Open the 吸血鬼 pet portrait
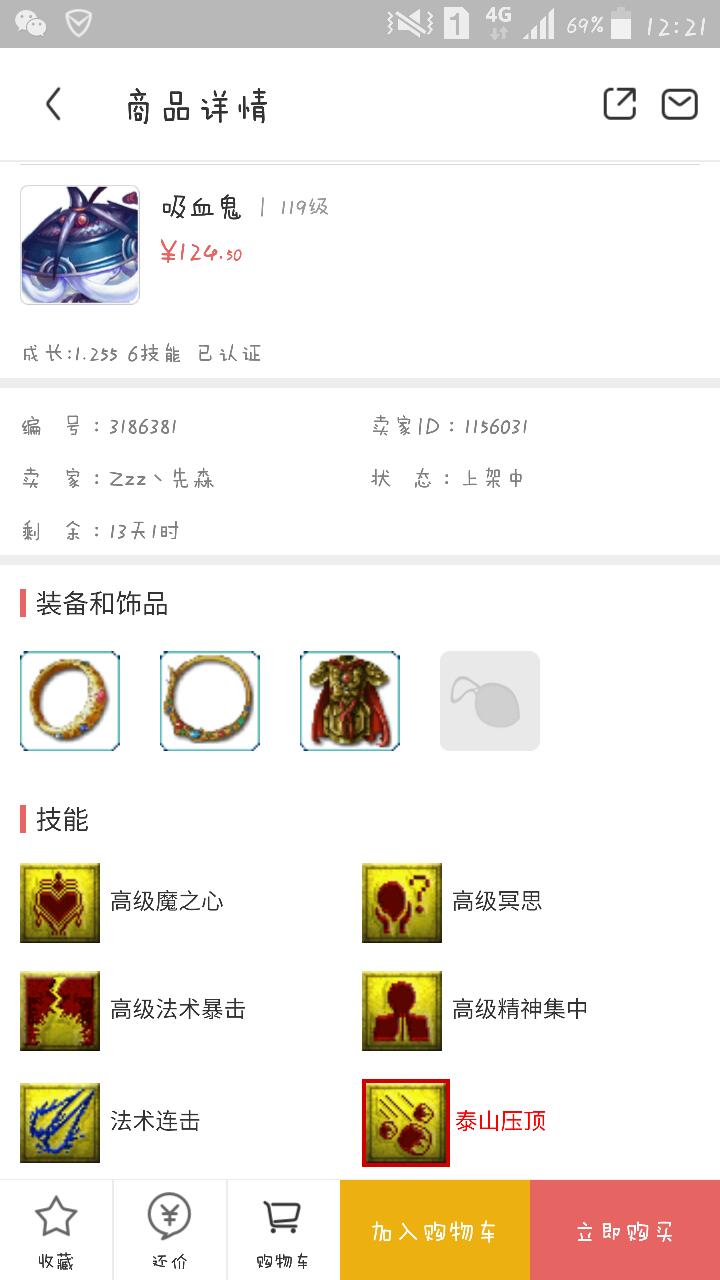Screen dimensions: 720x1280 point(80,245)
